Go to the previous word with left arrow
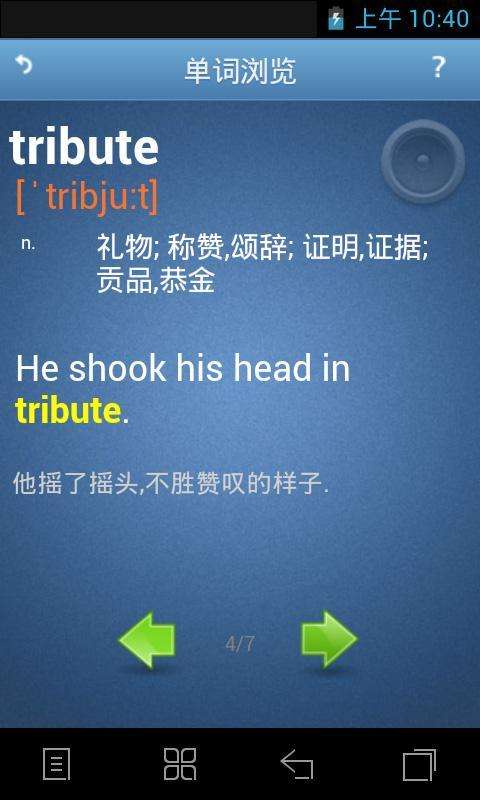This screenshot has width=480, height=800. click(x=147, y=641)
